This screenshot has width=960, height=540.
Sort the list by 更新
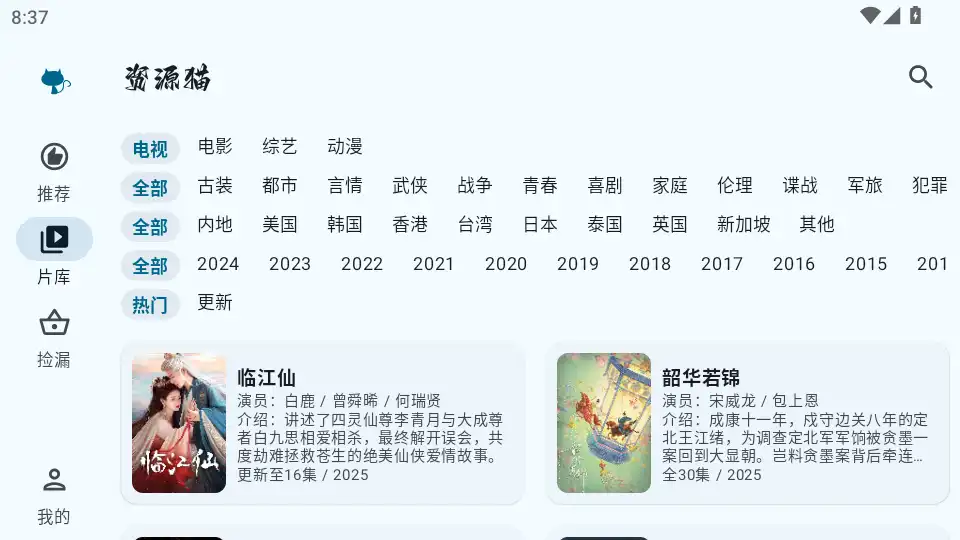tap(215, 302)
